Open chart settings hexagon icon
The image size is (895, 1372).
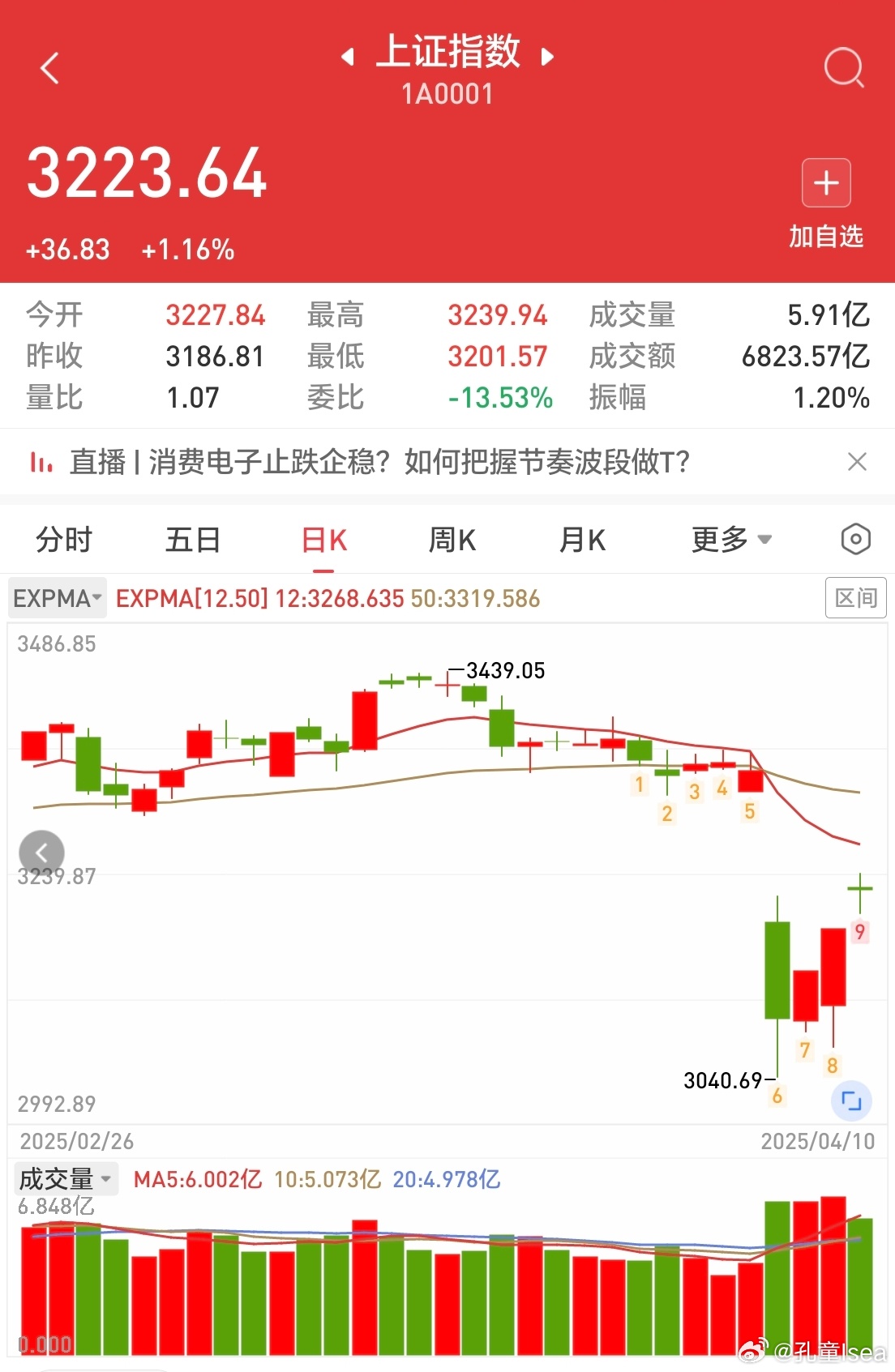click(x=856, y=539)
